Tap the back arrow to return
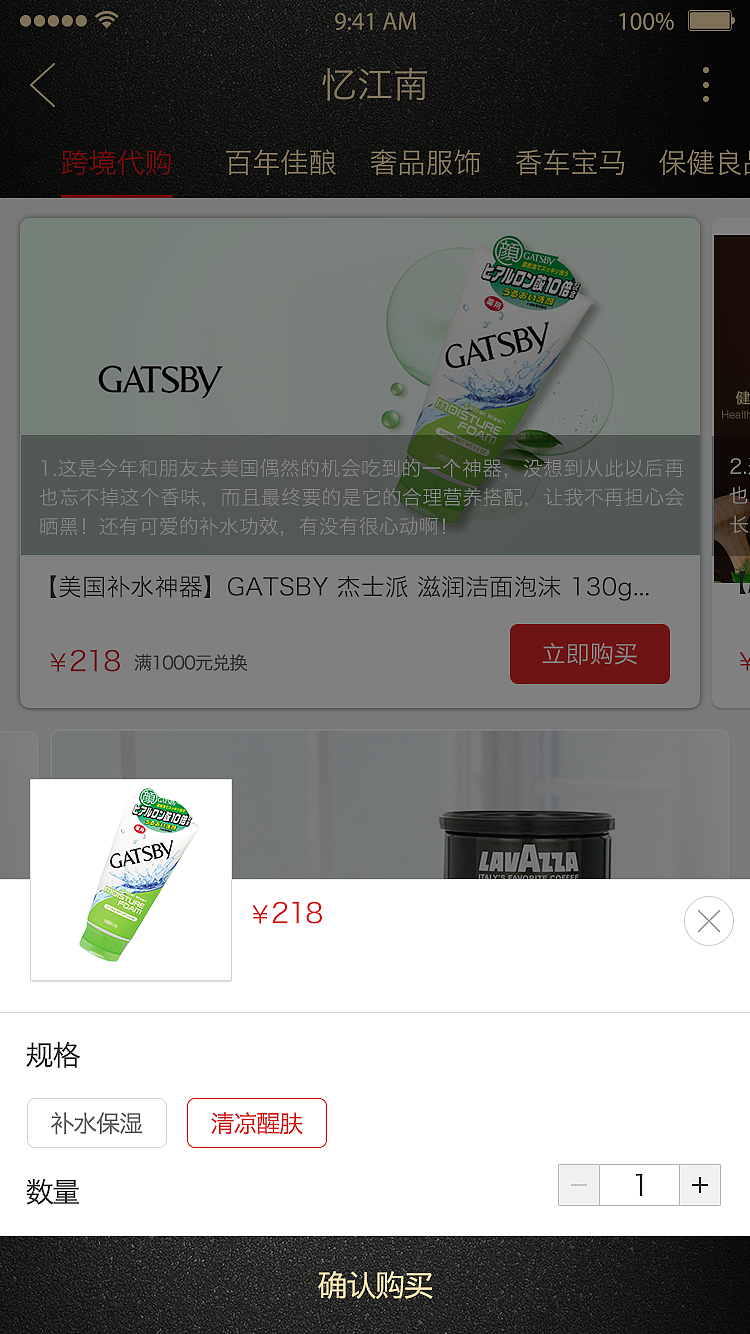750x1334 pixels. coord(41,86)
